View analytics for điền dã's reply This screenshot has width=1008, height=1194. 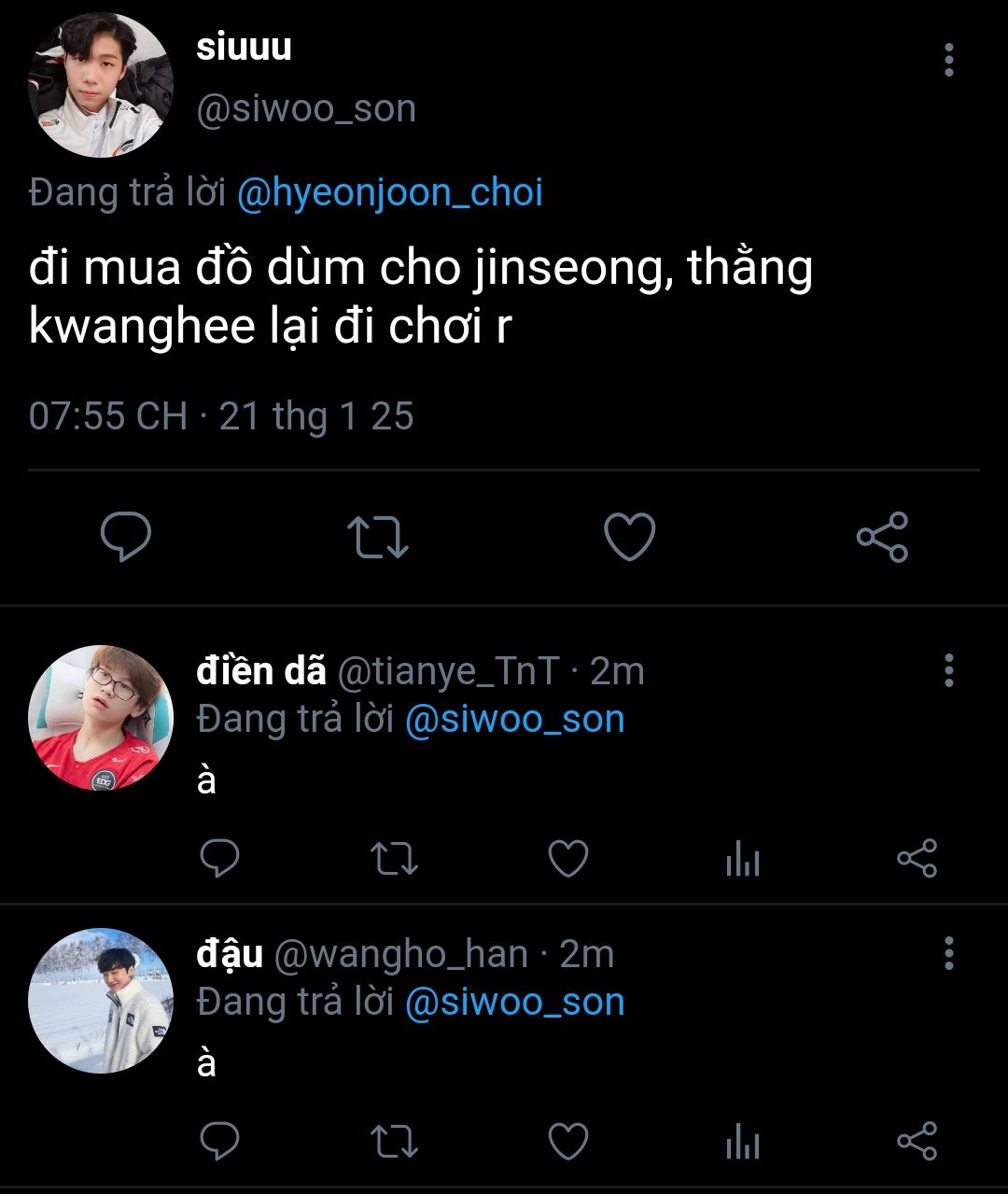point(743,859)
